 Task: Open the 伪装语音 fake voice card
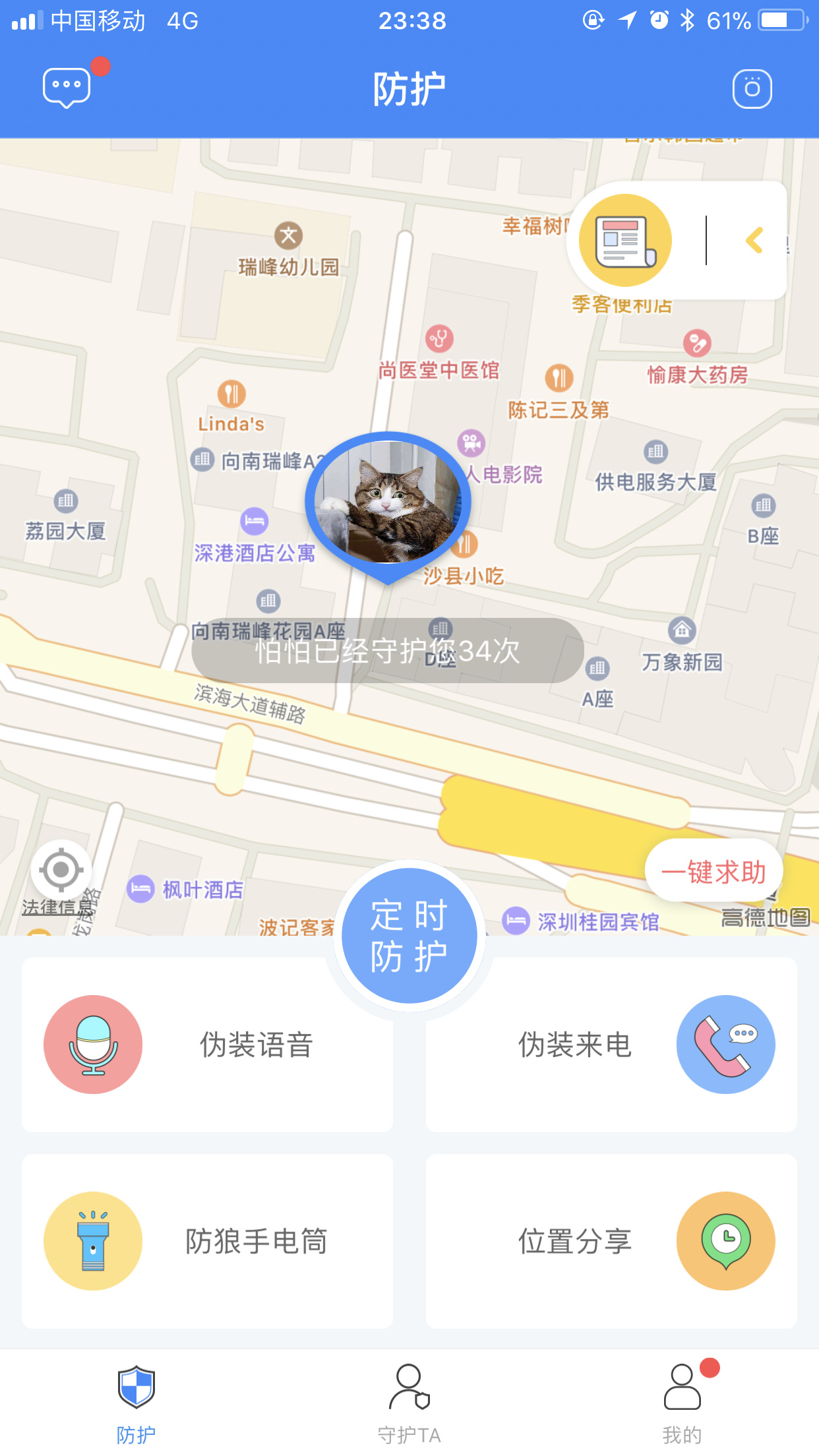coord(207,1045)
